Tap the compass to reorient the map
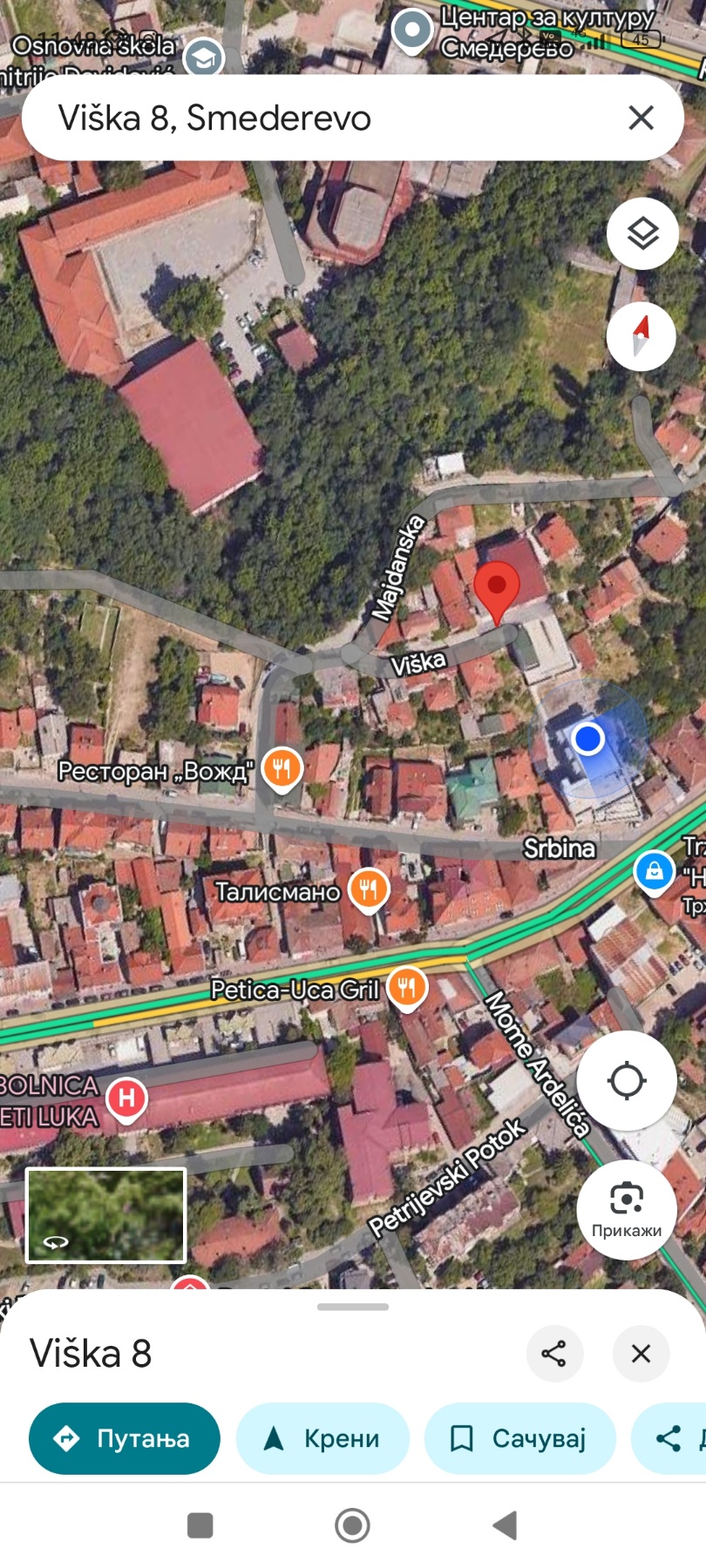706x1568 pixels. pyautogui.click(x=642, y=336)
